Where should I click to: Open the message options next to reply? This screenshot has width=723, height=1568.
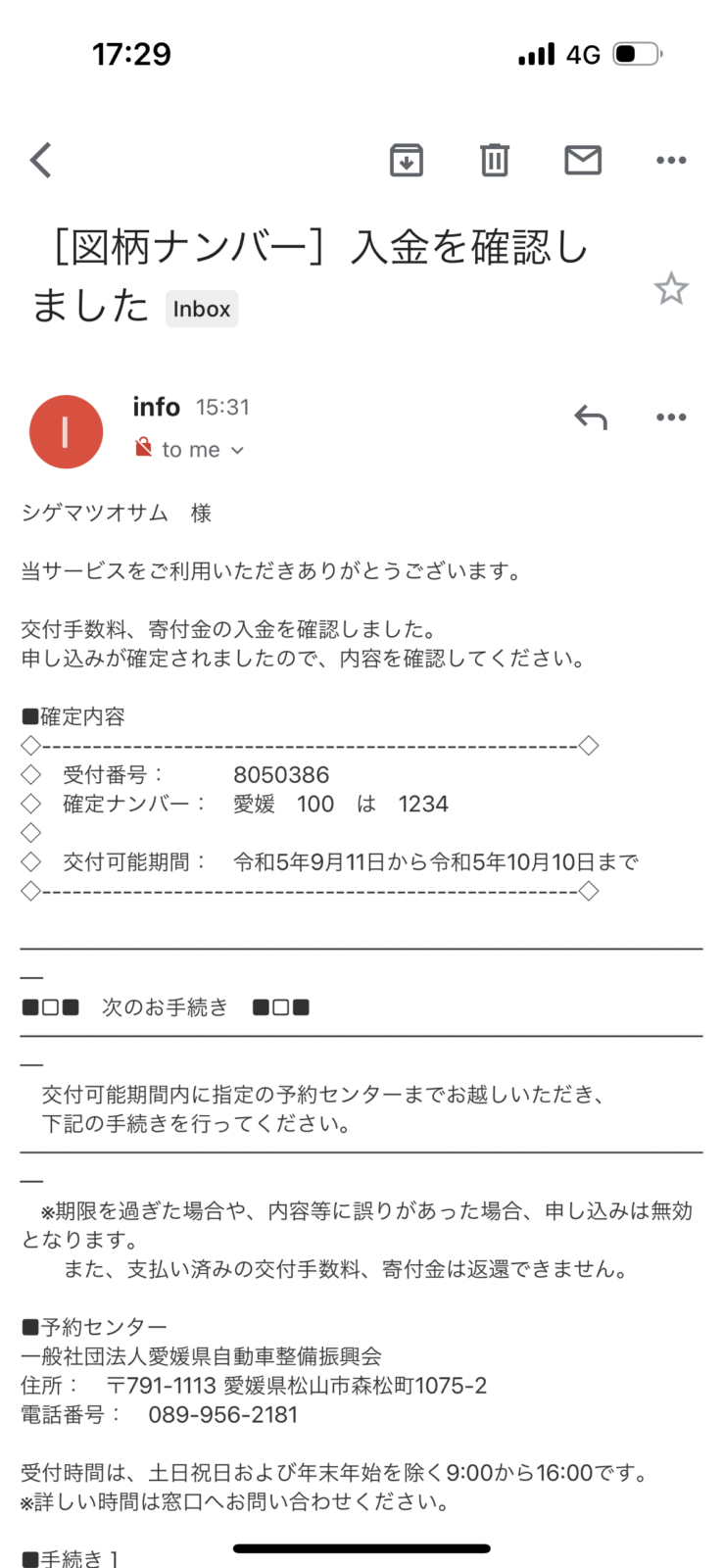tap(671, 417)
